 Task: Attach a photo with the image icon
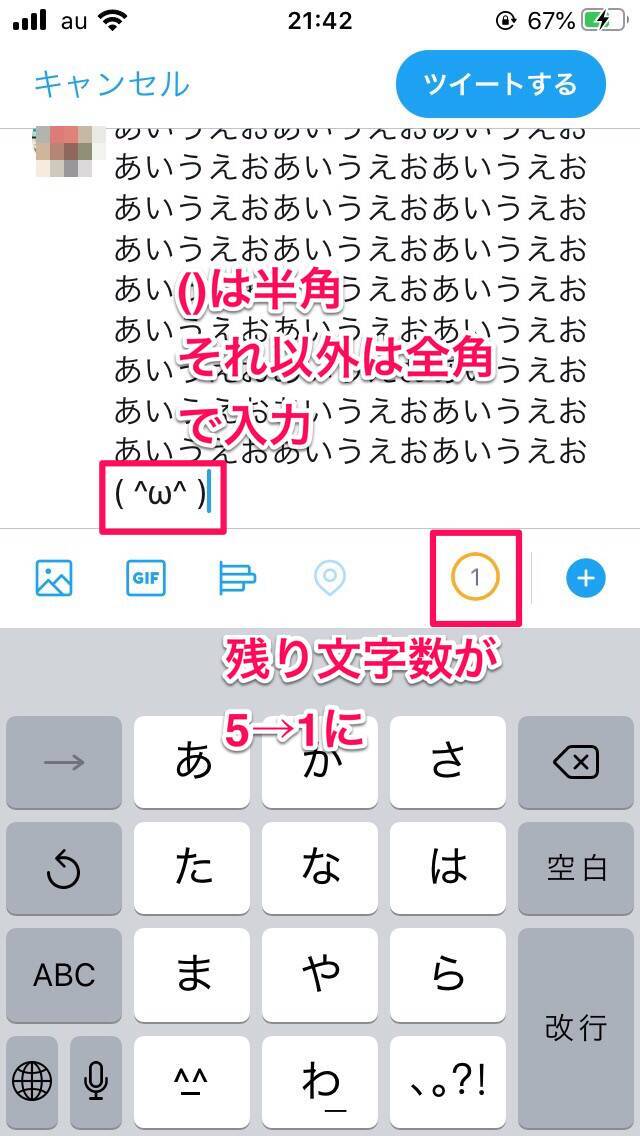tap(54, 578)
